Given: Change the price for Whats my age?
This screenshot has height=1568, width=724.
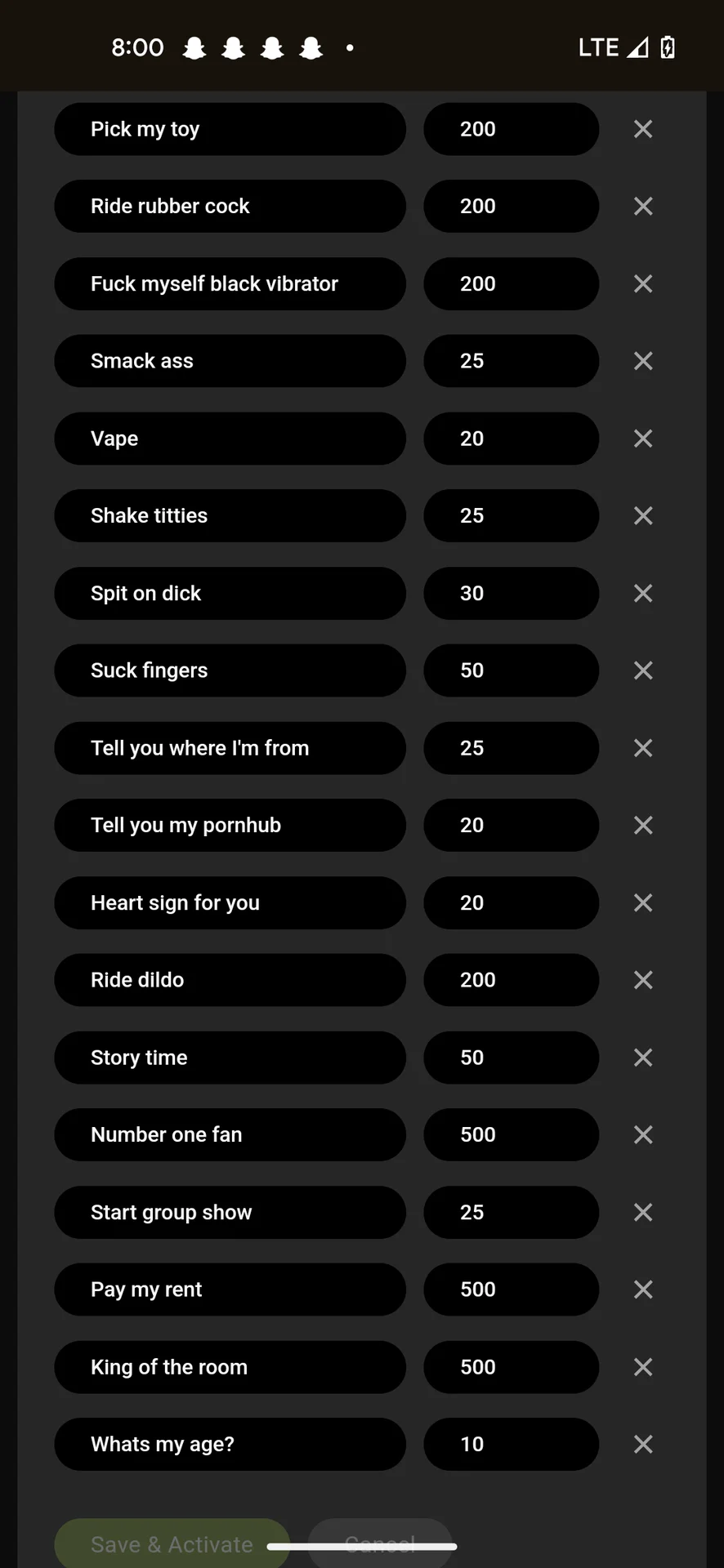Looking at the screenshot, I should (x=511, y=1444).
